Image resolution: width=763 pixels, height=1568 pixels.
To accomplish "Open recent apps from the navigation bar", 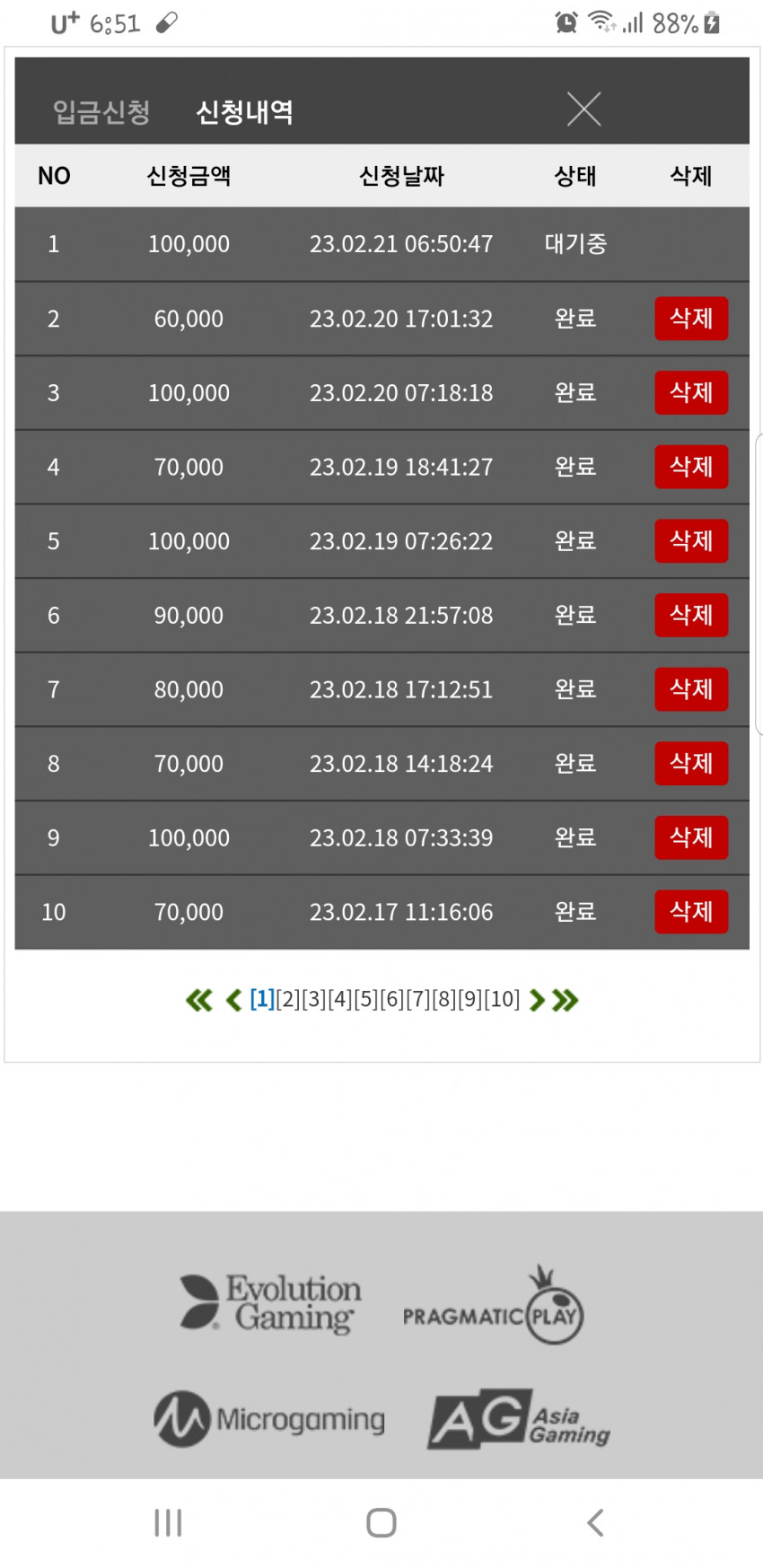I will click(x=168, y=1522).
